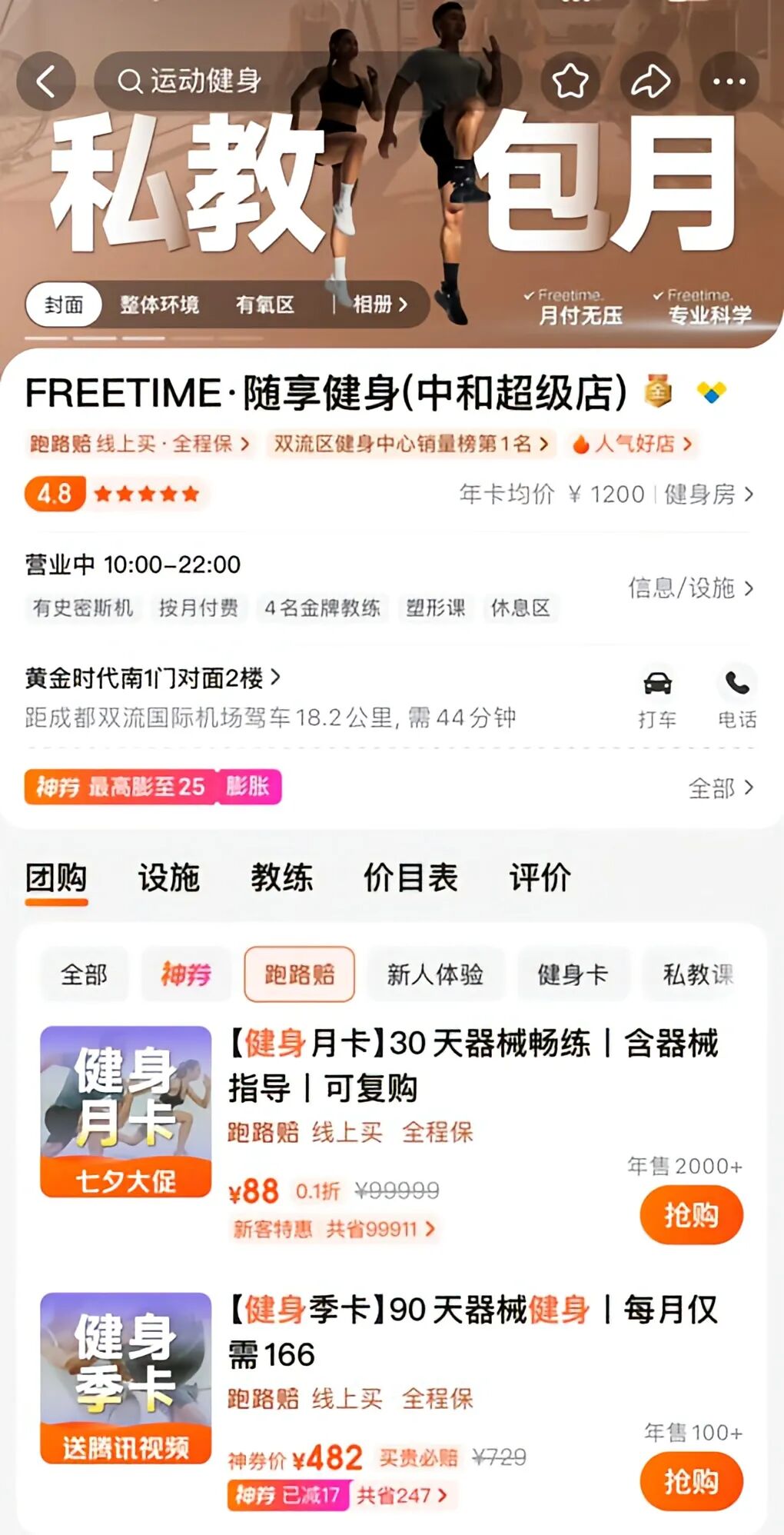784x1535 pixels.
Task: Open the 相册 photo album
Action: point(380,305)
